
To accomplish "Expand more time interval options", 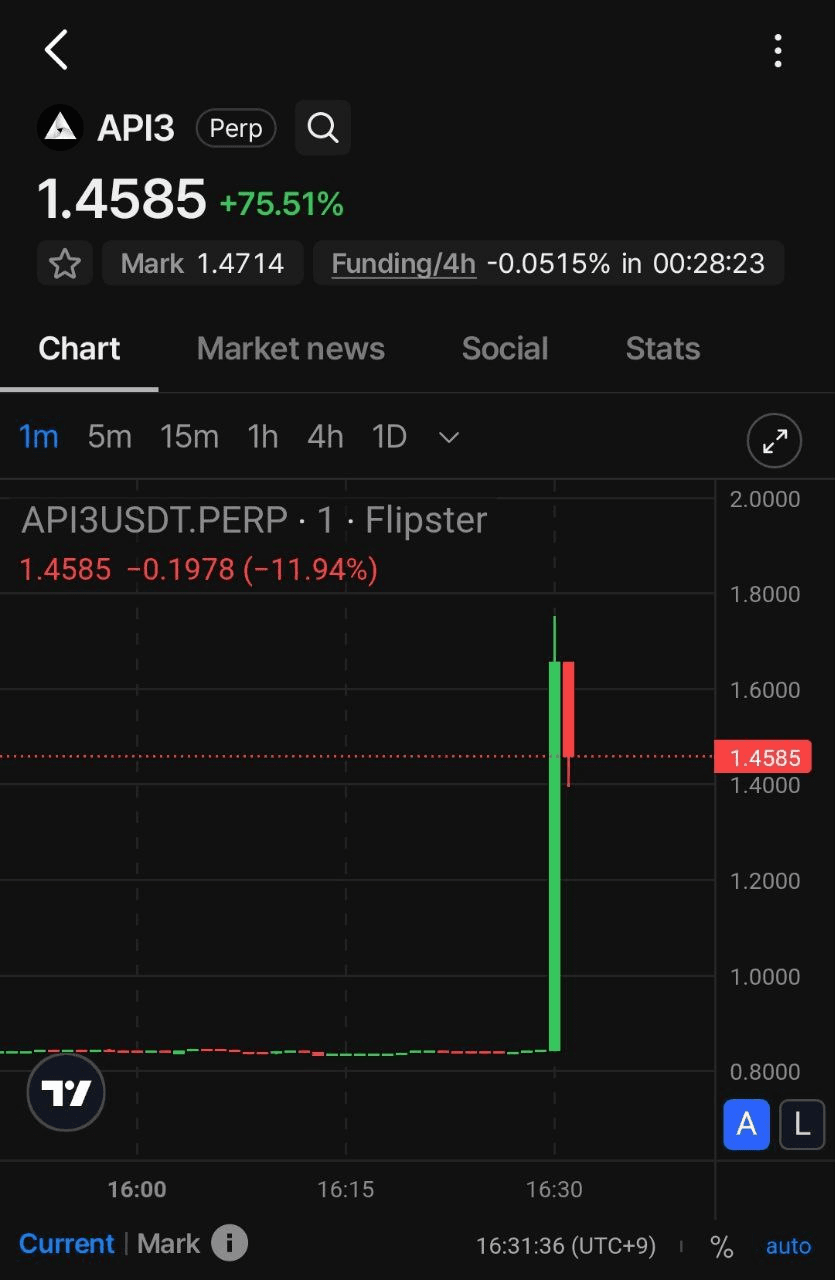I will (x=449, y=437).
